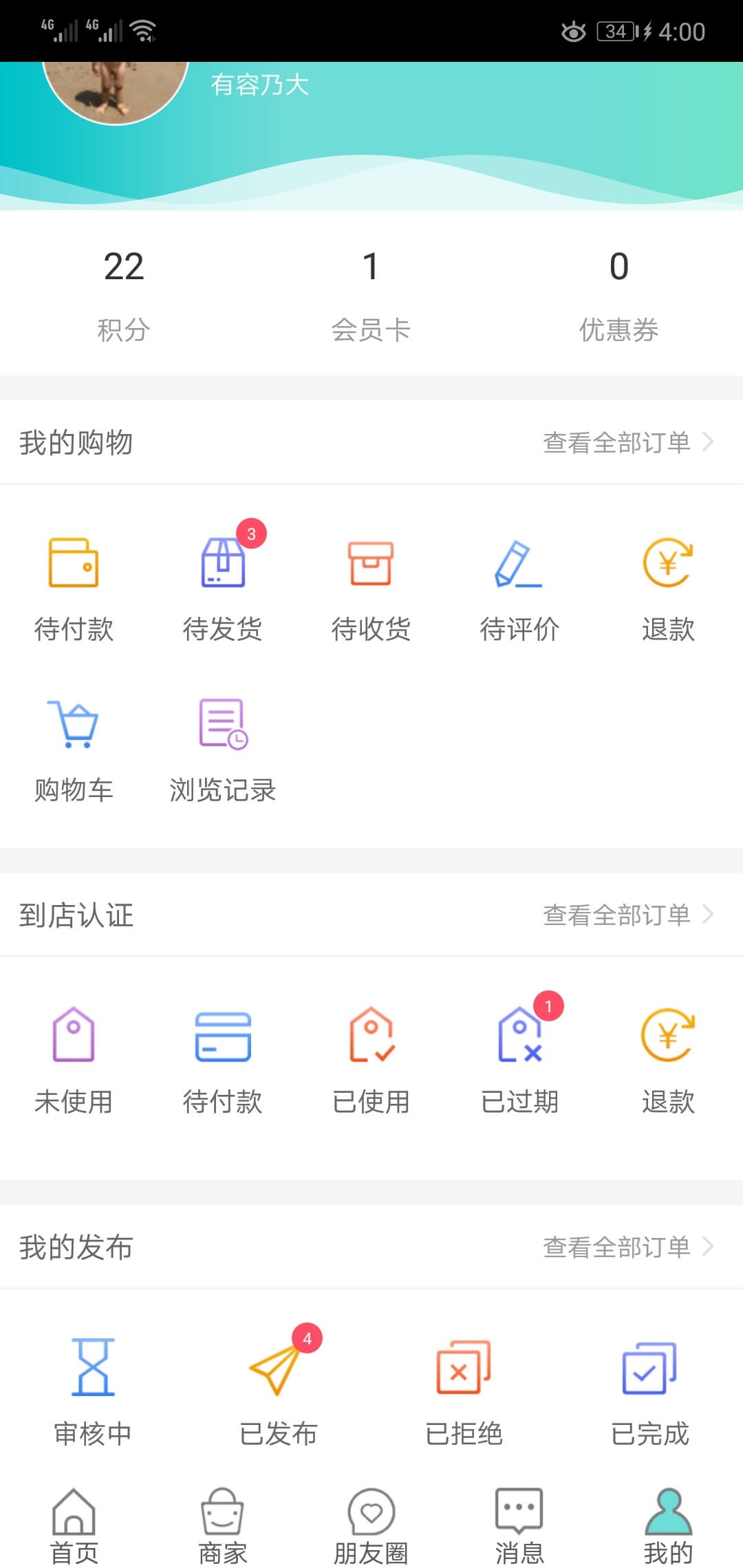Open 已使用 vouchers

point(371,1058)
